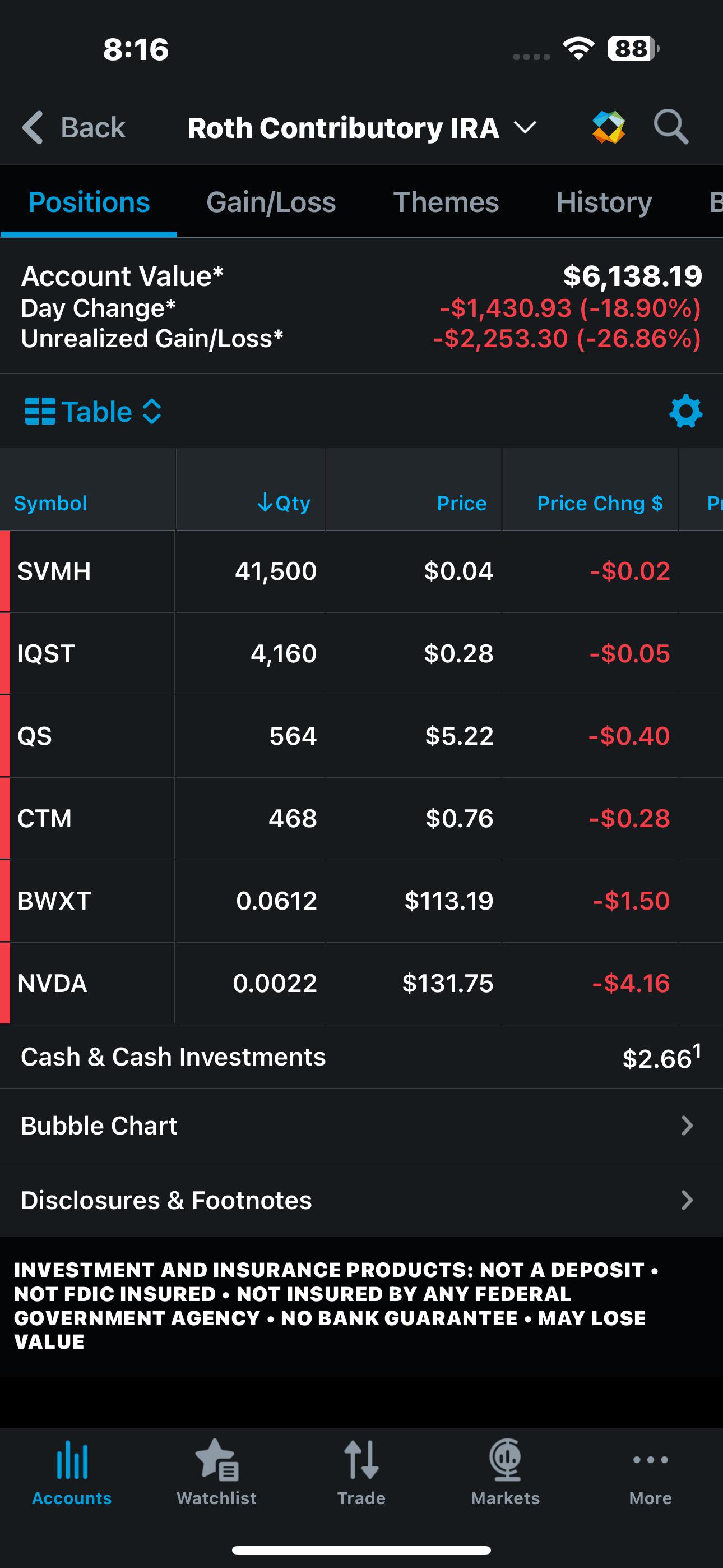The height and width of the screenshot is (1568, 723).
Task: Open the search magnifier
Action: point(671,127)
